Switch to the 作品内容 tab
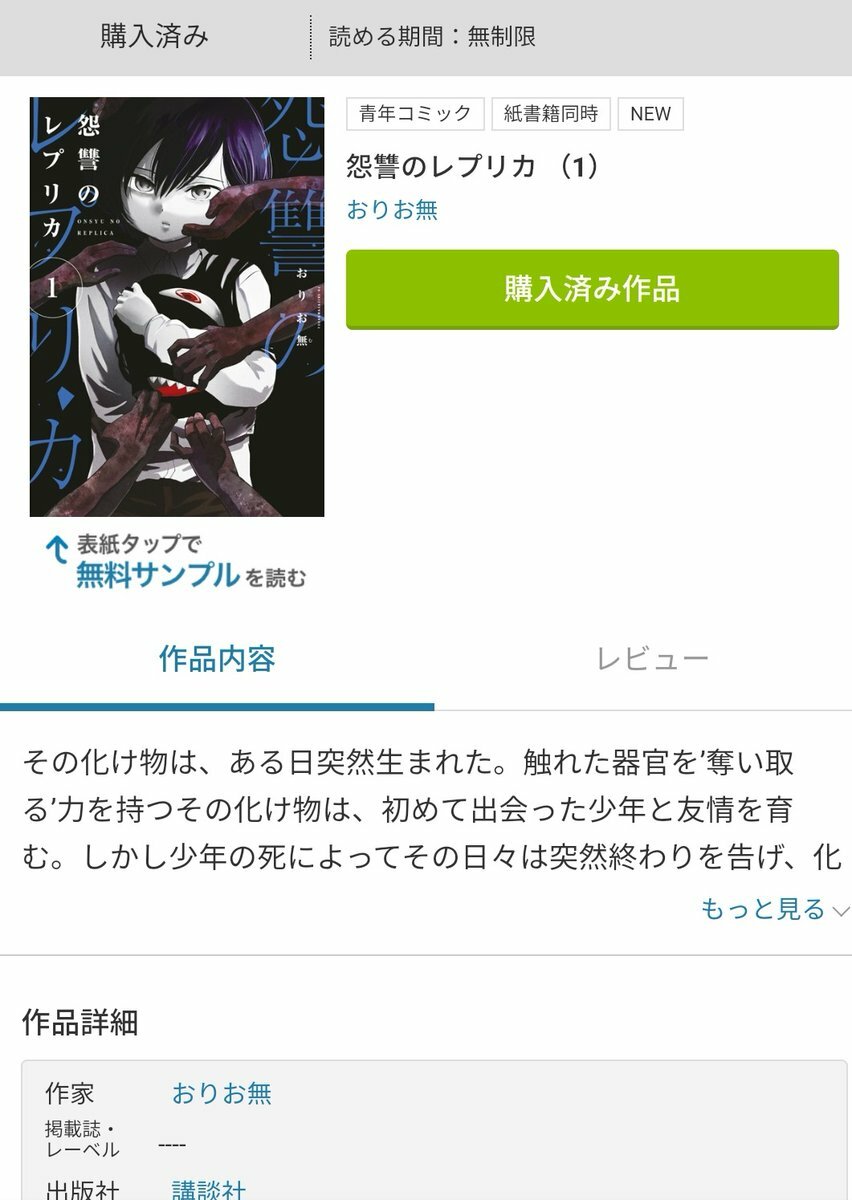This screenshot has width=852, height=1200. (x=216, y=659)
